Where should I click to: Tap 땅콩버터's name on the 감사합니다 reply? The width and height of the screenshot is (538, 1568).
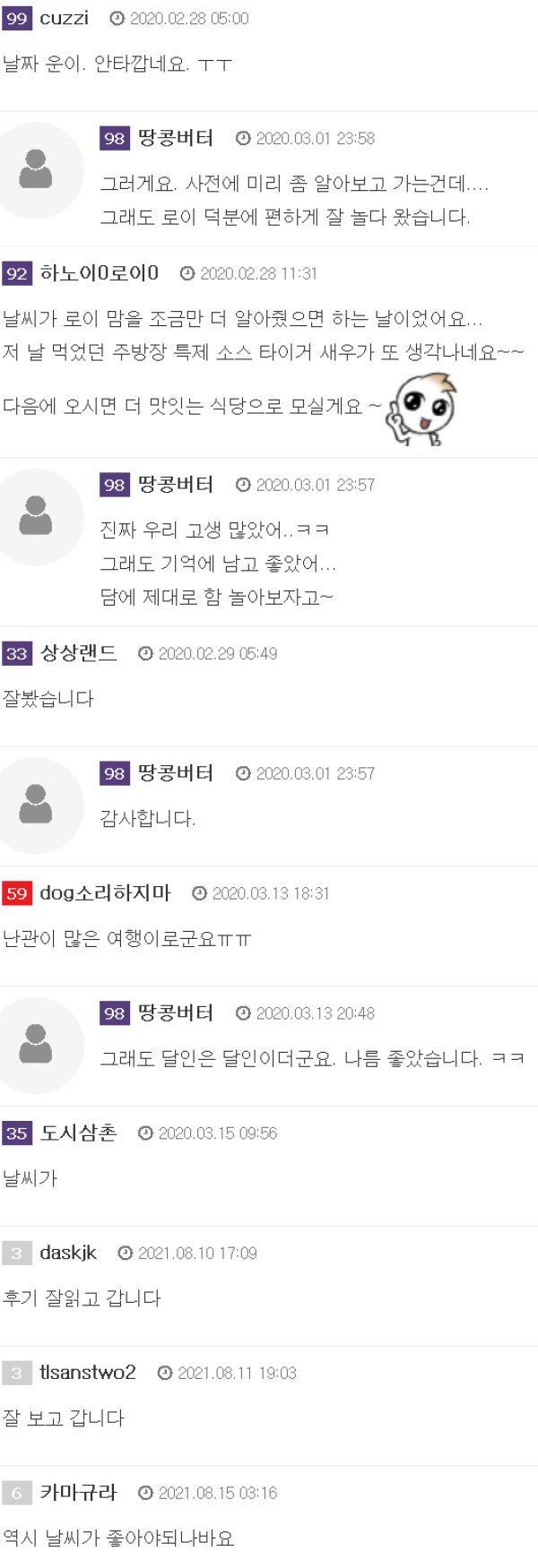coord(175,773)
